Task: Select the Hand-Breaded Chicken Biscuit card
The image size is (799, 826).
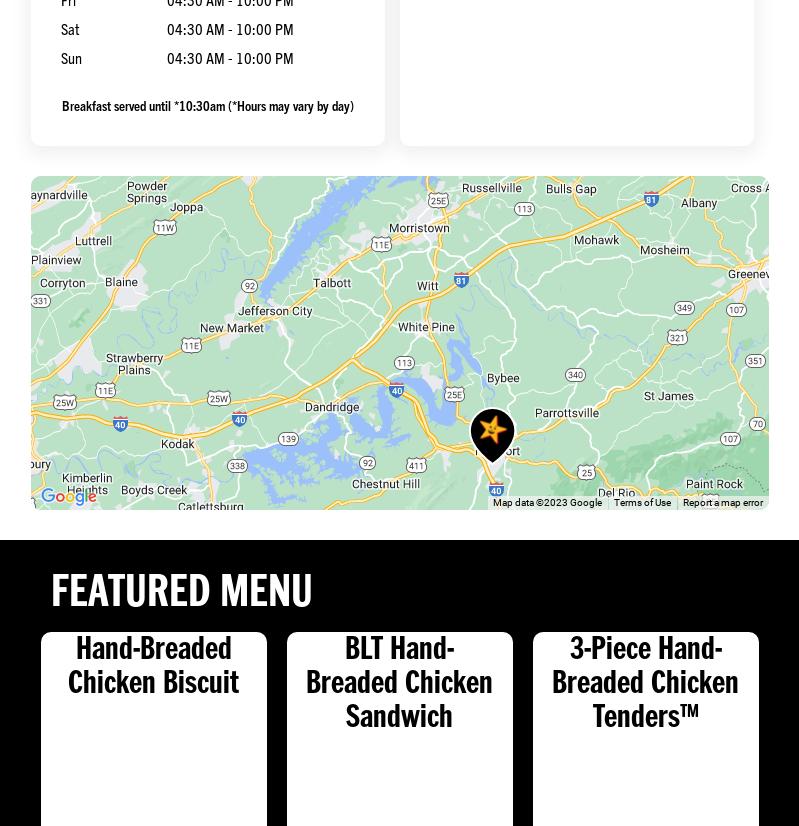Action: point(153,729)
